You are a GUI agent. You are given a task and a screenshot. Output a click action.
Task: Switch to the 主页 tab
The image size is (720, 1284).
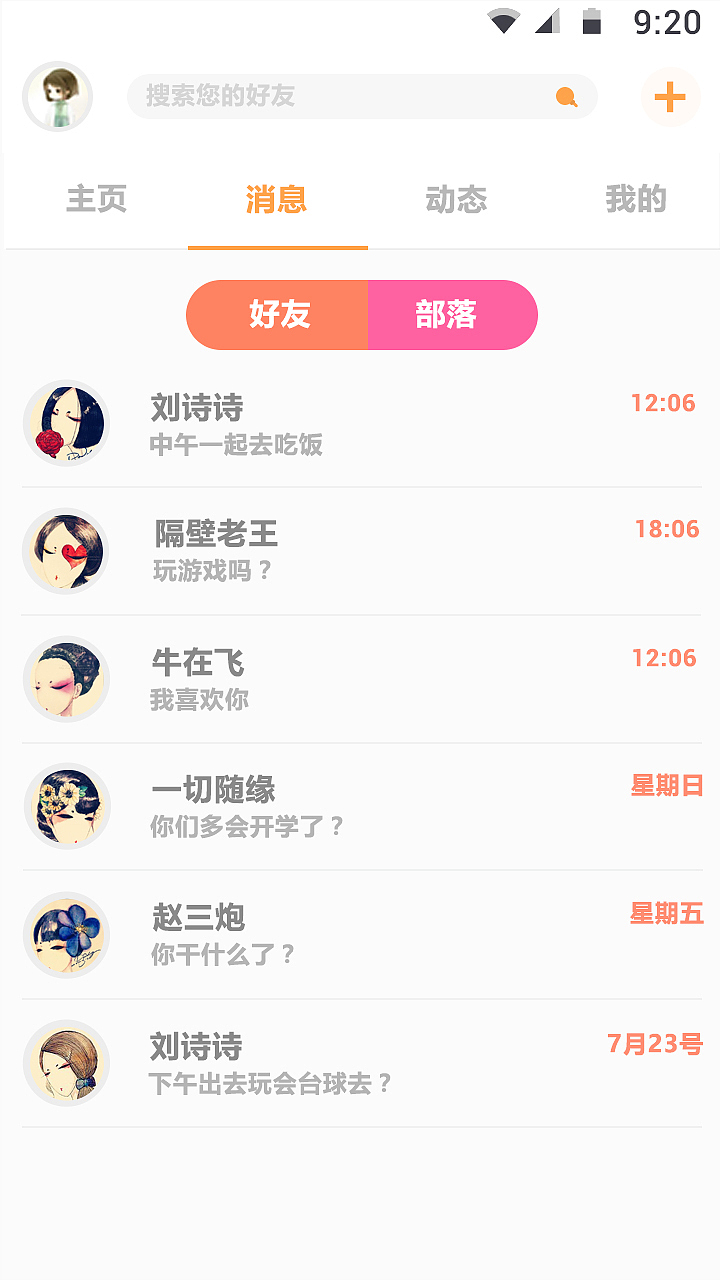click(x=95, y=199)
